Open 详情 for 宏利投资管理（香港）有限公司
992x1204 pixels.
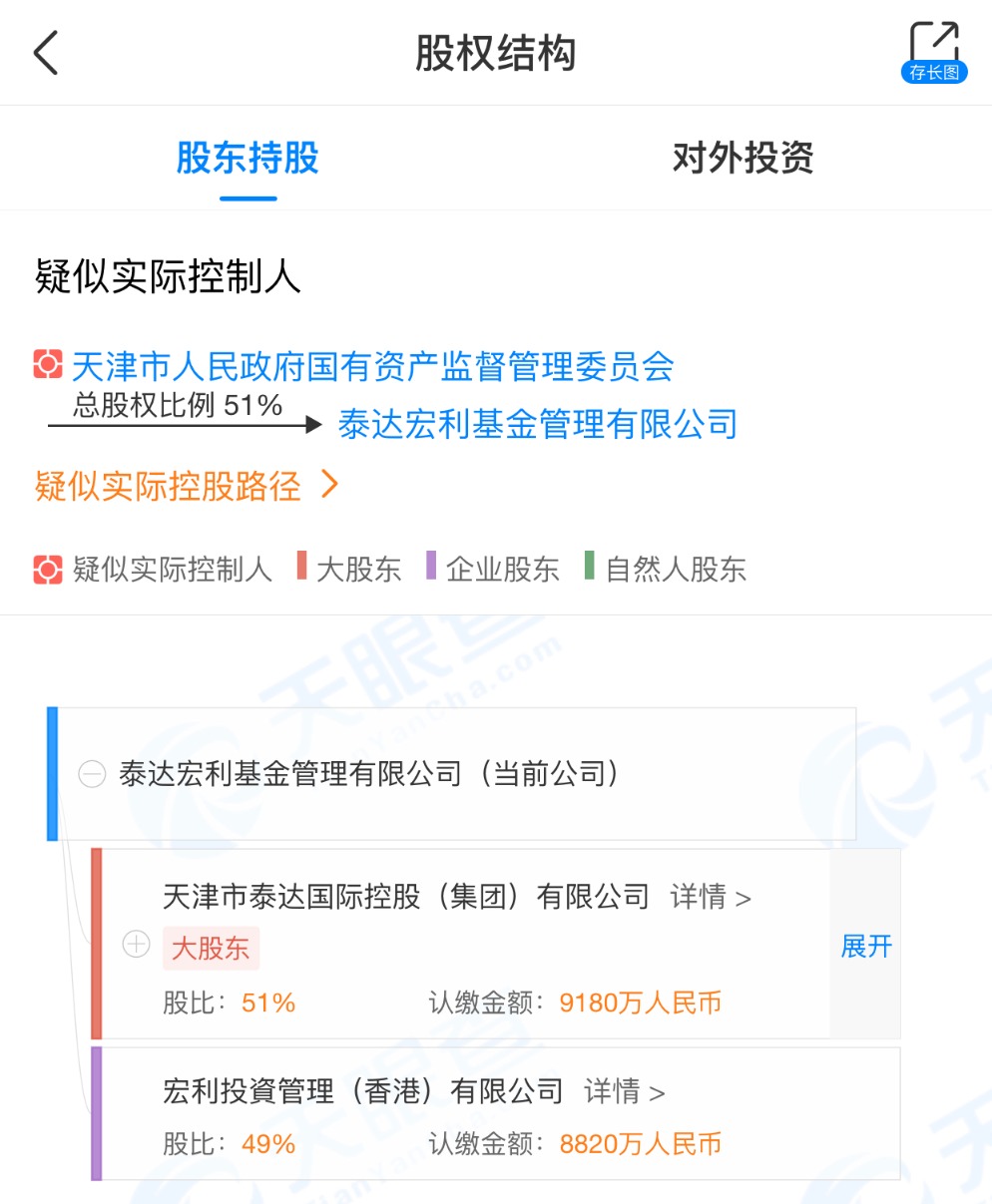(x=624, y=1091)
